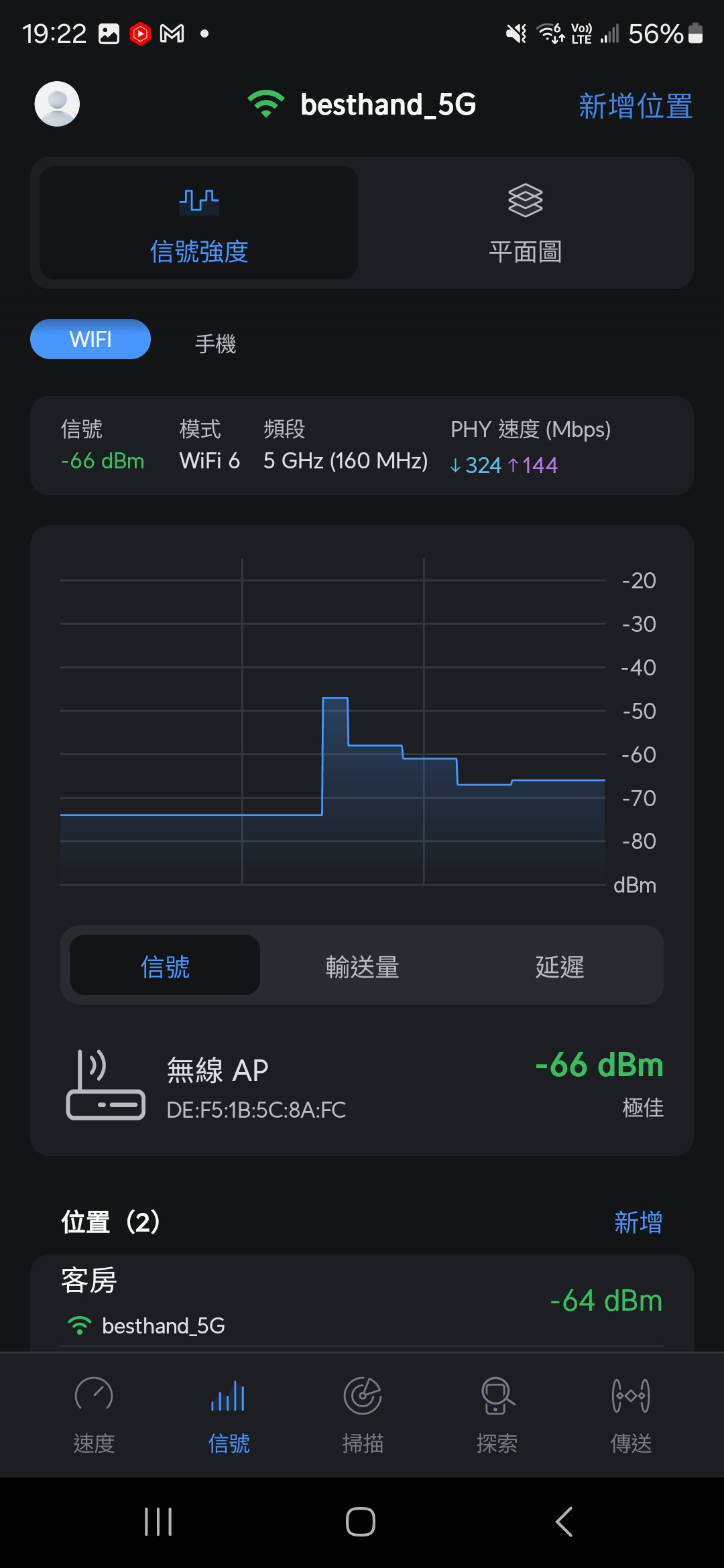Open the profile avatar
The height and width of the screenshot is (1568, 724).
[x=57, y=104]
